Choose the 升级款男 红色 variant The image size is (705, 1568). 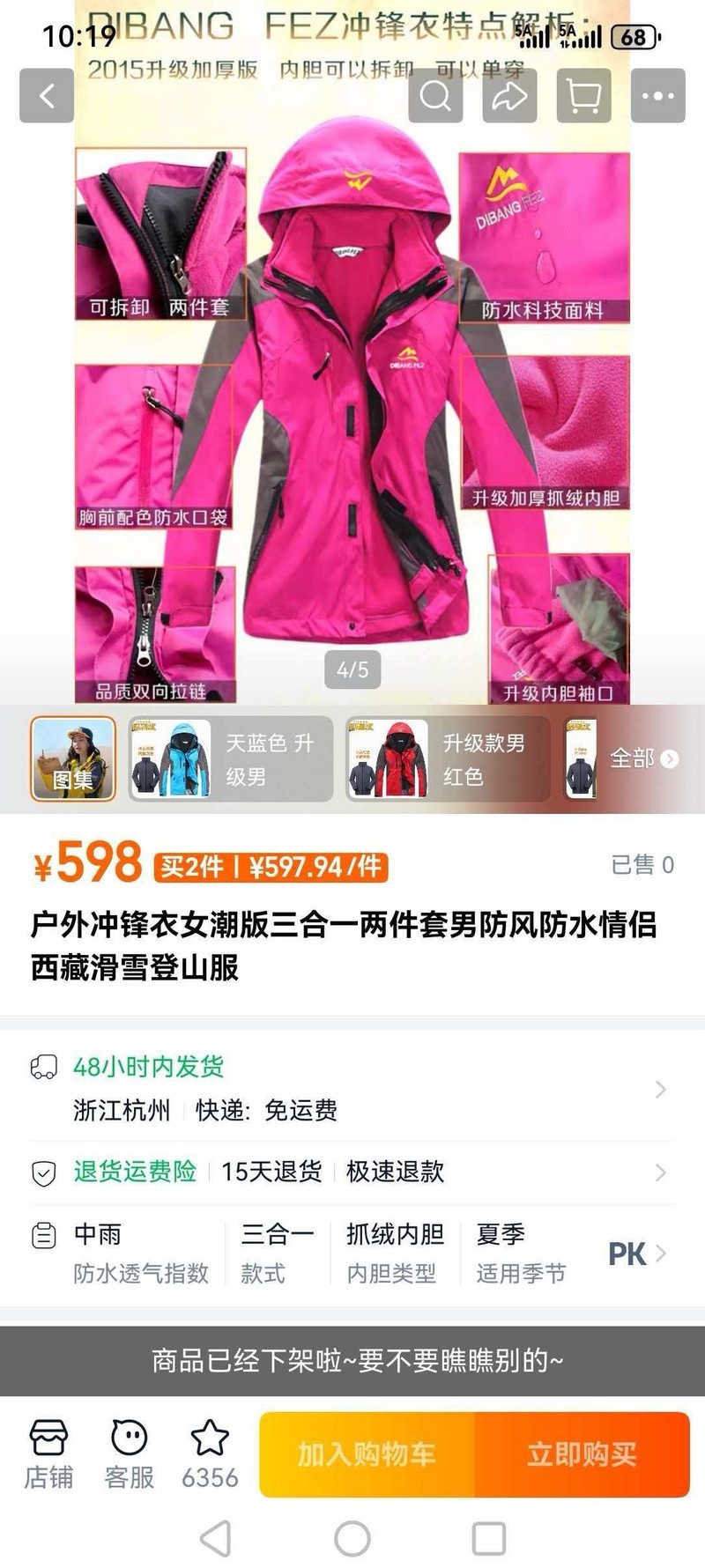(x=448, y=758)
